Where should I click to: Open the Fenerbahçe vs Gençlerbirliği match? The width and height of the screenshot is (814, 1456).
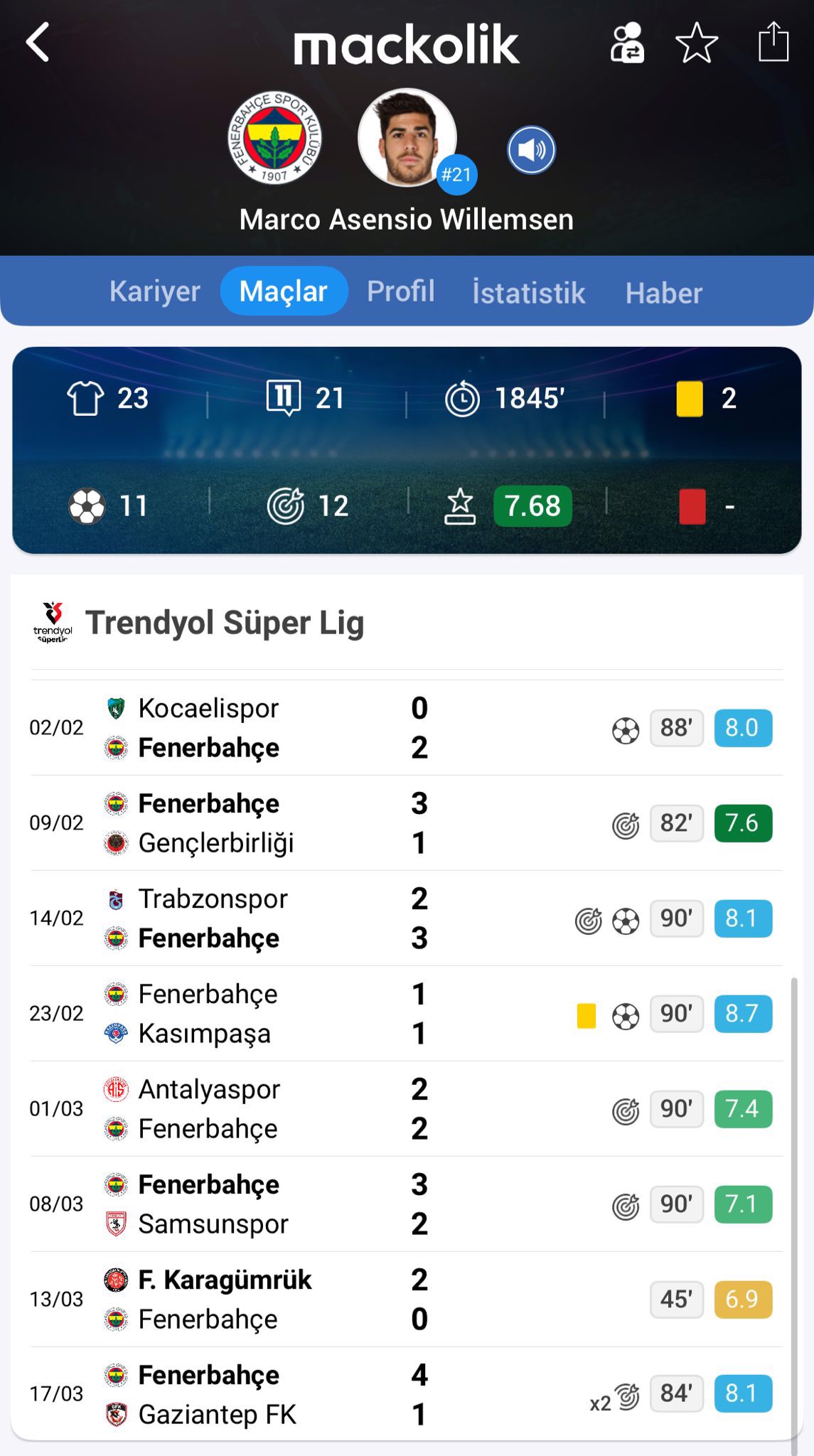(284, 823)
